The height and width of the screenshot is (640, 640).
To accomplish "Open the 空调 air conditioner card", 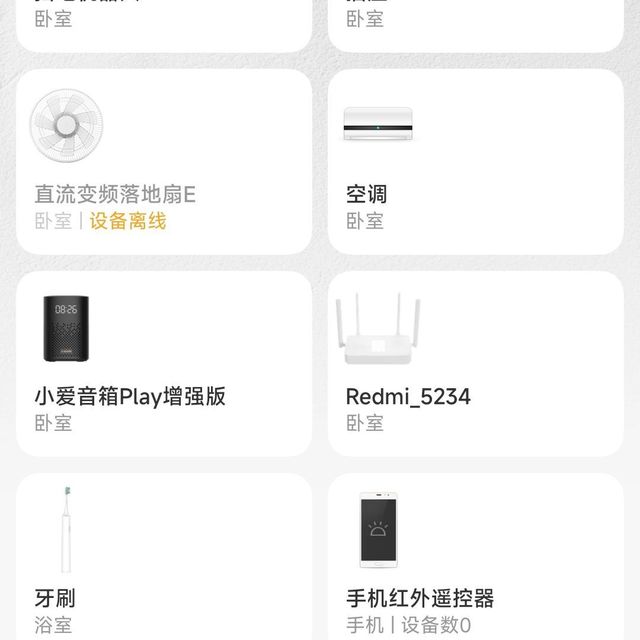I will point(475,162).
